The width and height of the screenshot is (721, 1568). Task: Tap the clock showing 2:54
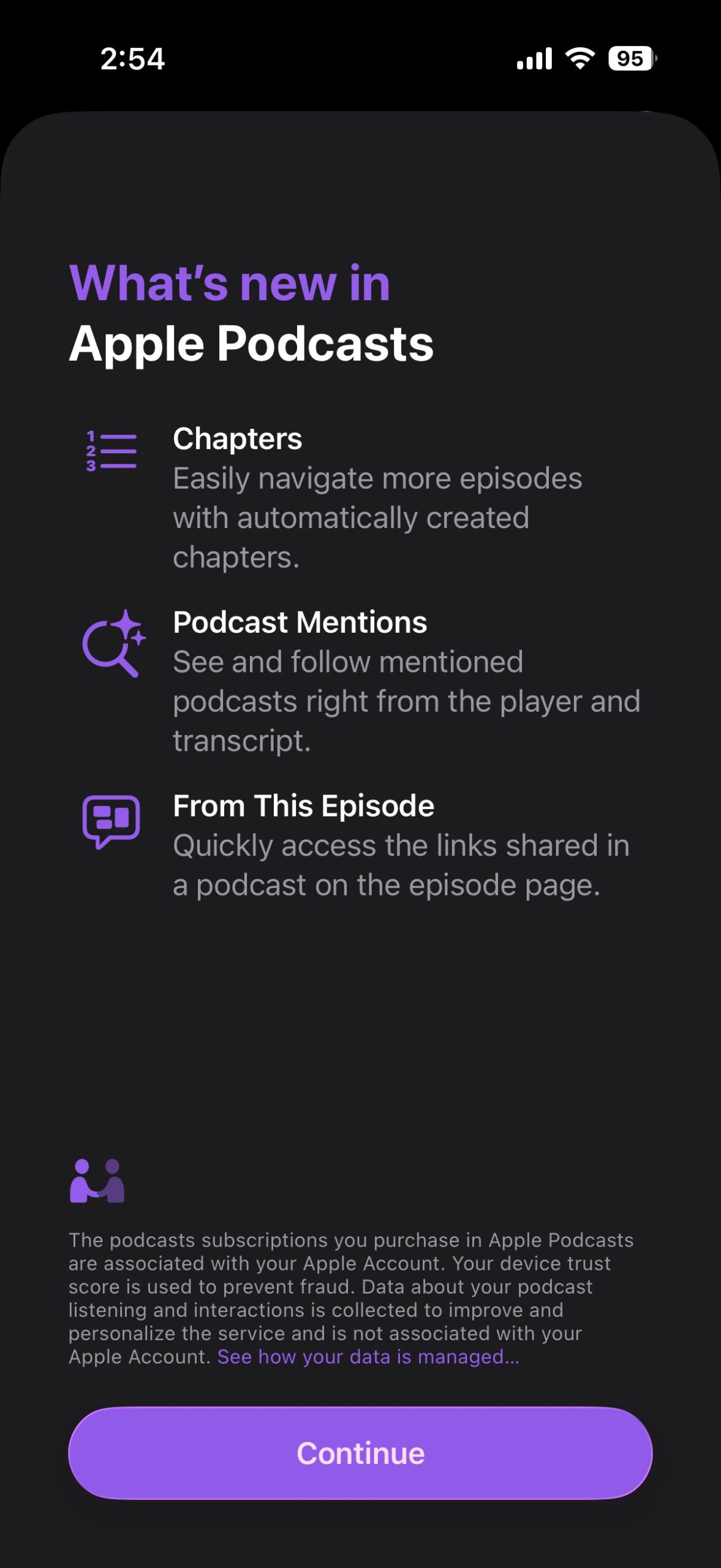[132, 58]
